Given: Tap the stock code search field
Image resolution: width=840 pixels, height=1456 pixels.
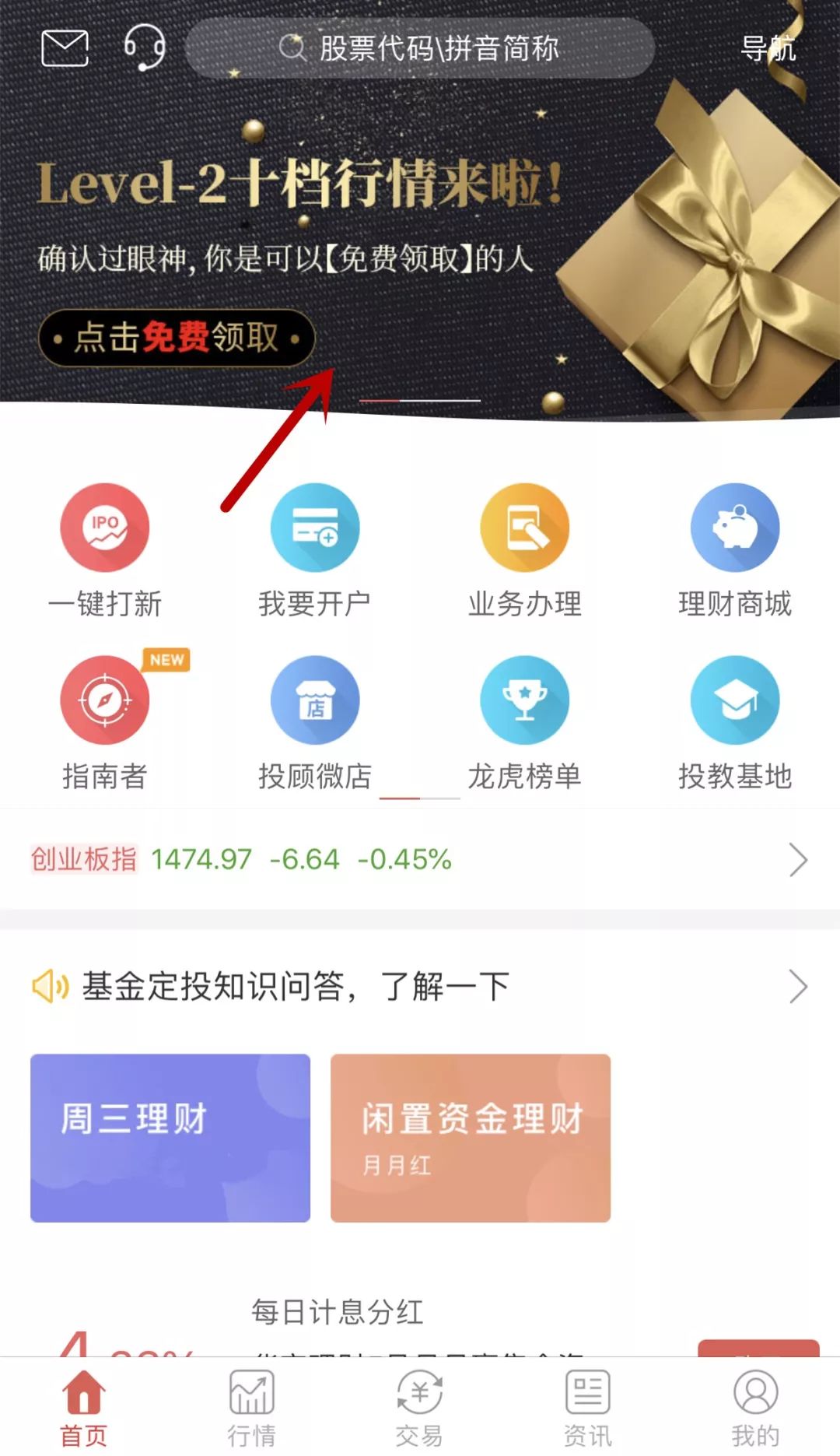Looking at the screenshot, I should pos(420,48).
